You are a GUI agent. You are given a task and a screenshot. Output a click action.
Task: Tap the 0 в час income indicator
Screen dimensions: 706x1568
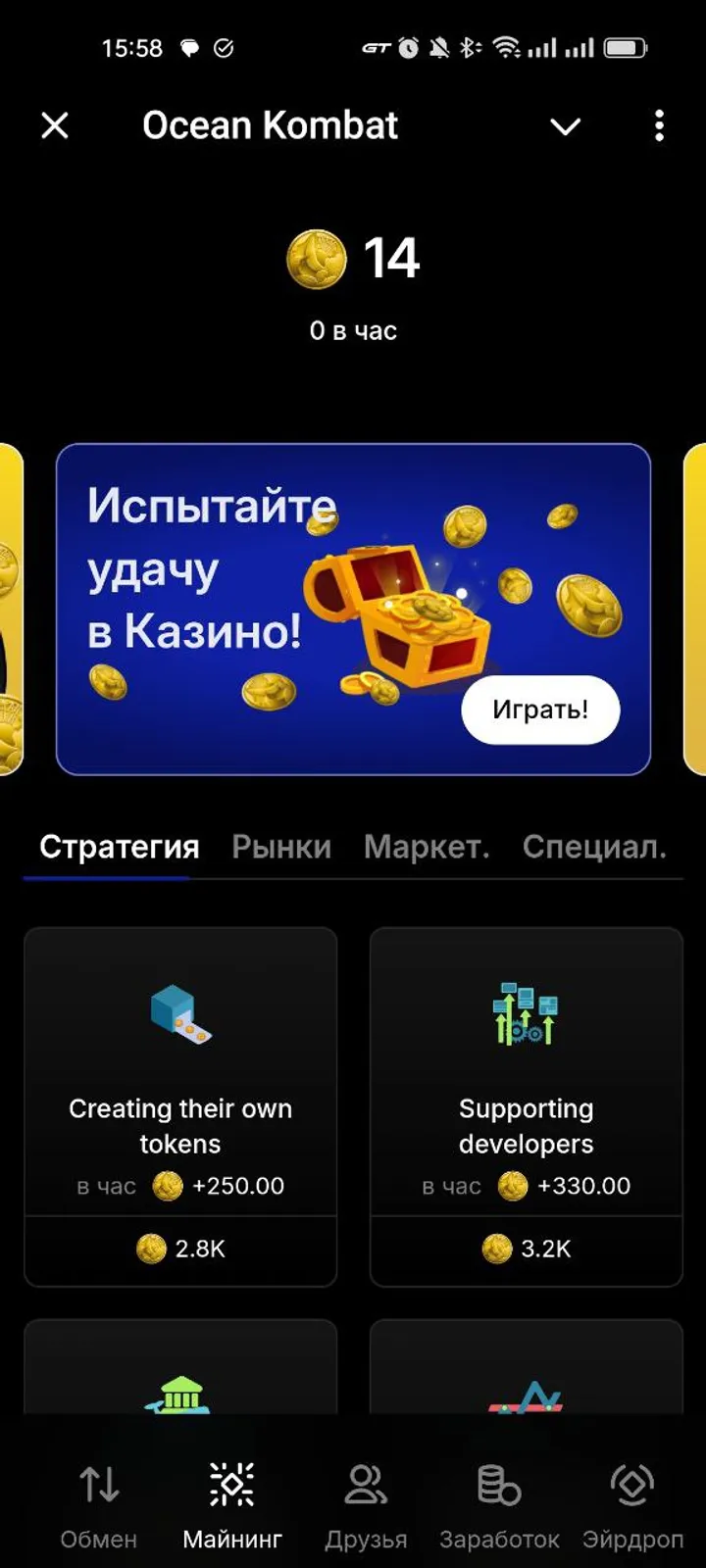click(353, 330)
